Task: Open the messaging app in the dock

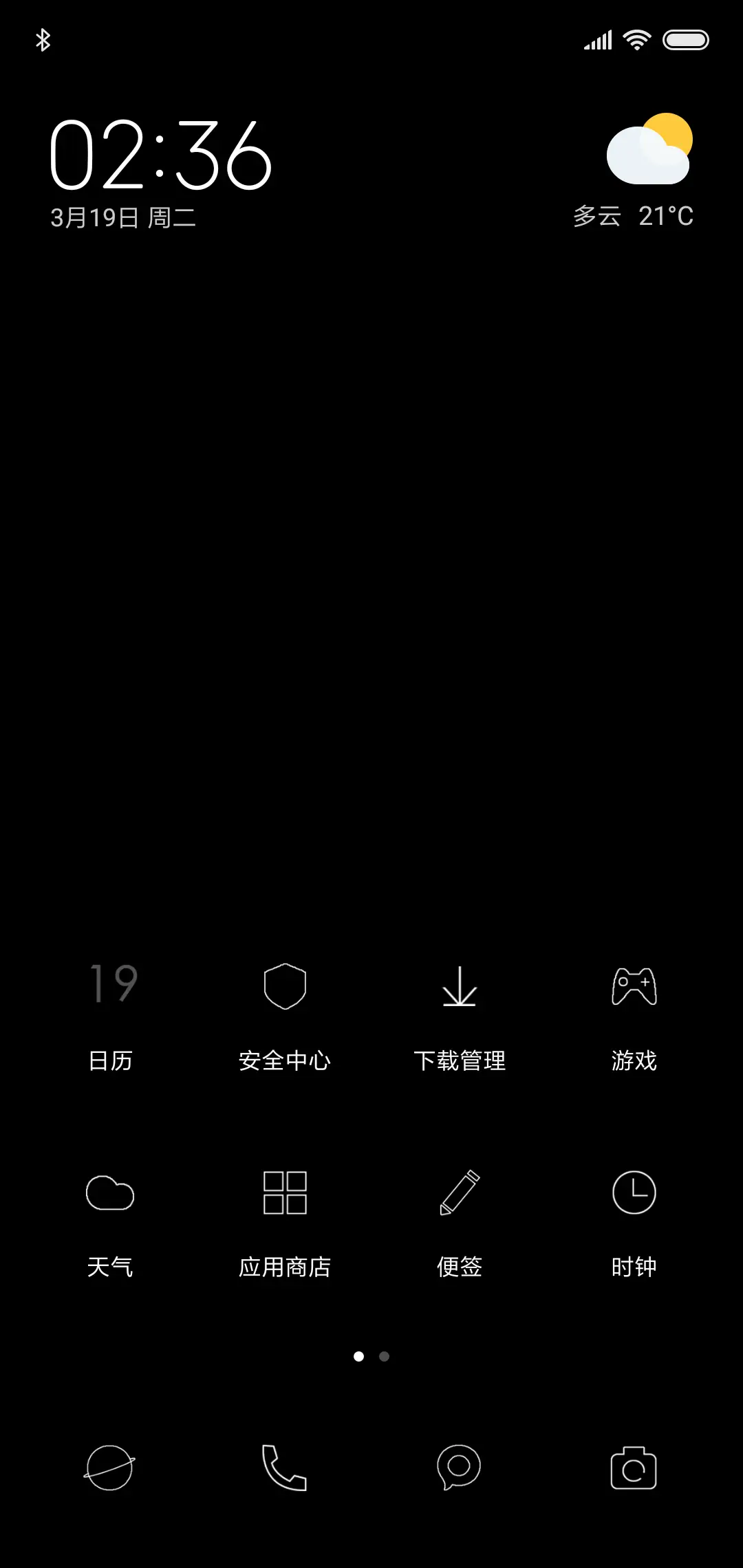Action: coord(459,1468)
